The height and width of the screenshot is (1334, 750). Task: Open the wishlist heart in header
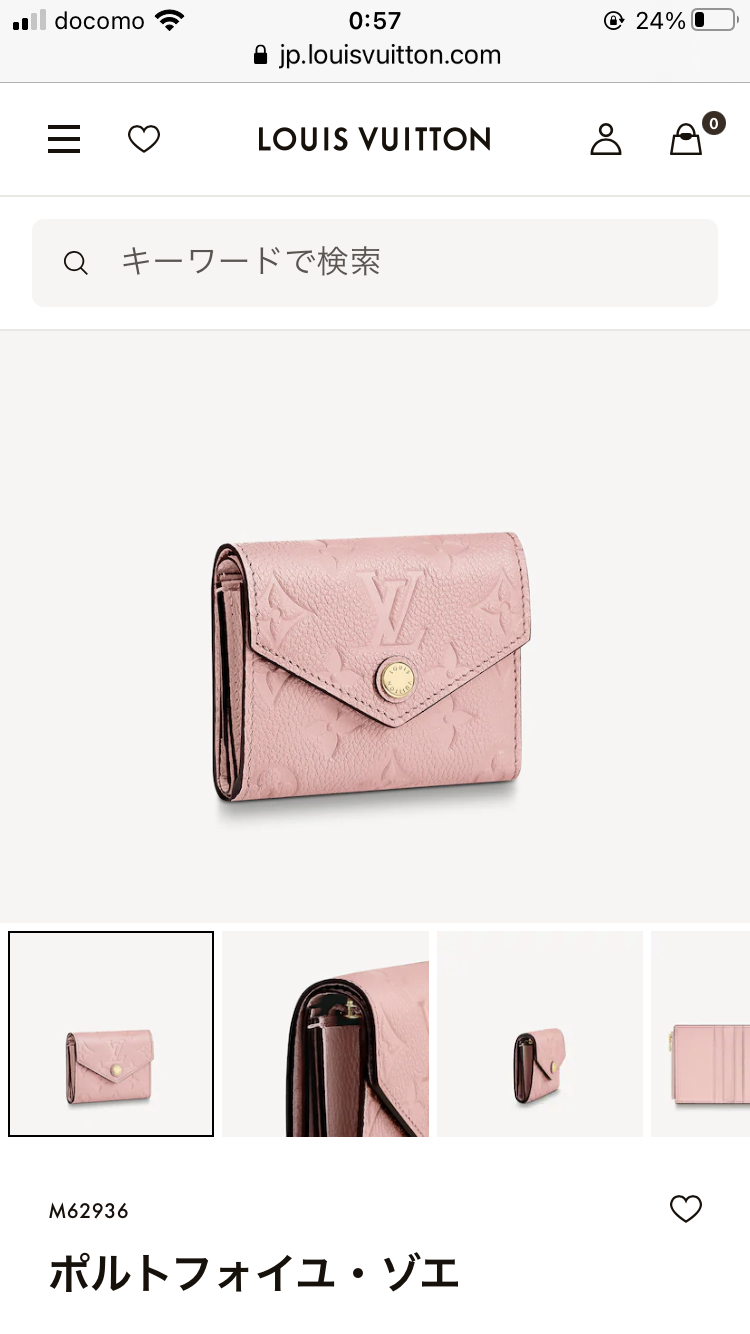point(144,139)
